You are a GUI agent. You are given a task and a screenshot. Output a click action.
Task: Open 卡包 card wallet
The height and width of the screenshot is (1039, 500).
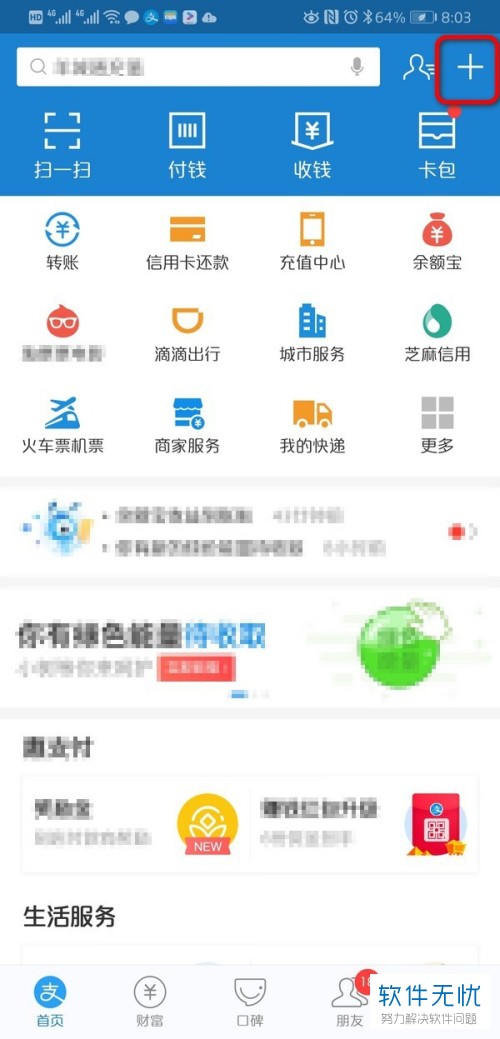pyautogui.click(x=437, y=146)
